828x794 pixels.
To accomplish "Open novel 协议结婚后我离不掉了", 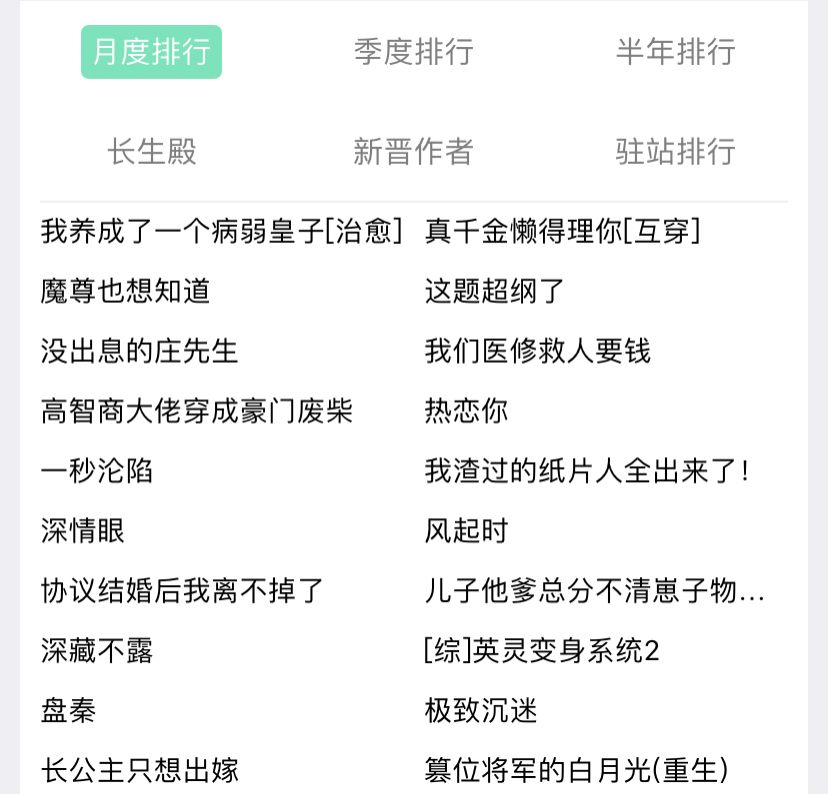I will 182,590.
